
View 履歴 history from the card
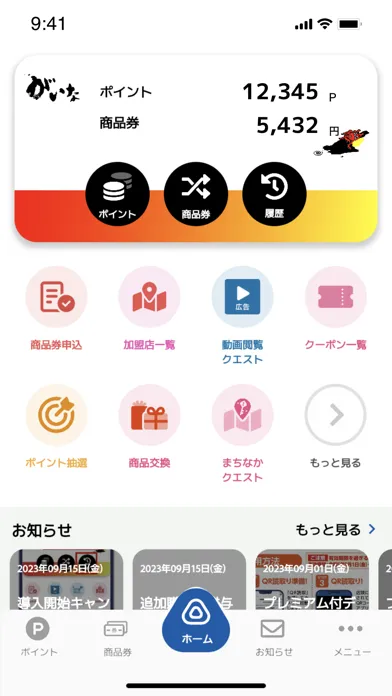[x=274, y=194]
